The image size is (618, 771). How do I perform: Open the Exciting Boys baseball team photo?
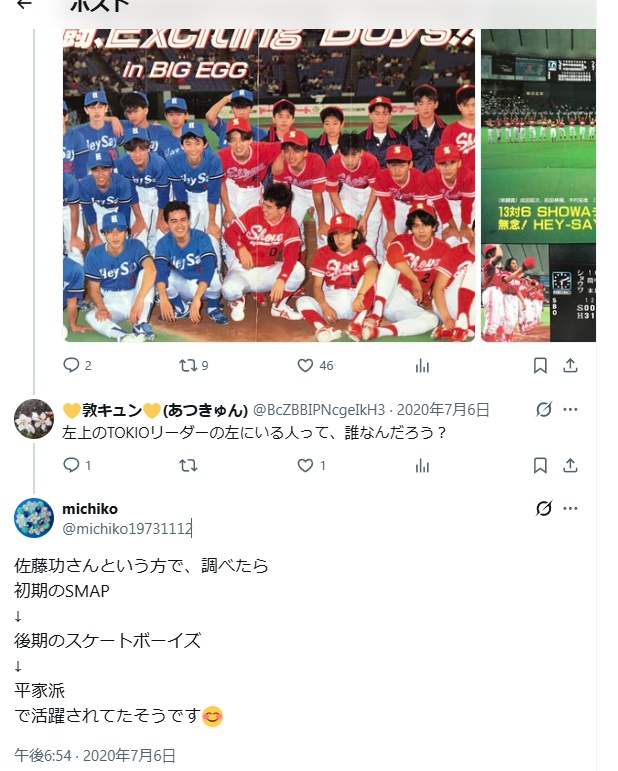(269, 185)
